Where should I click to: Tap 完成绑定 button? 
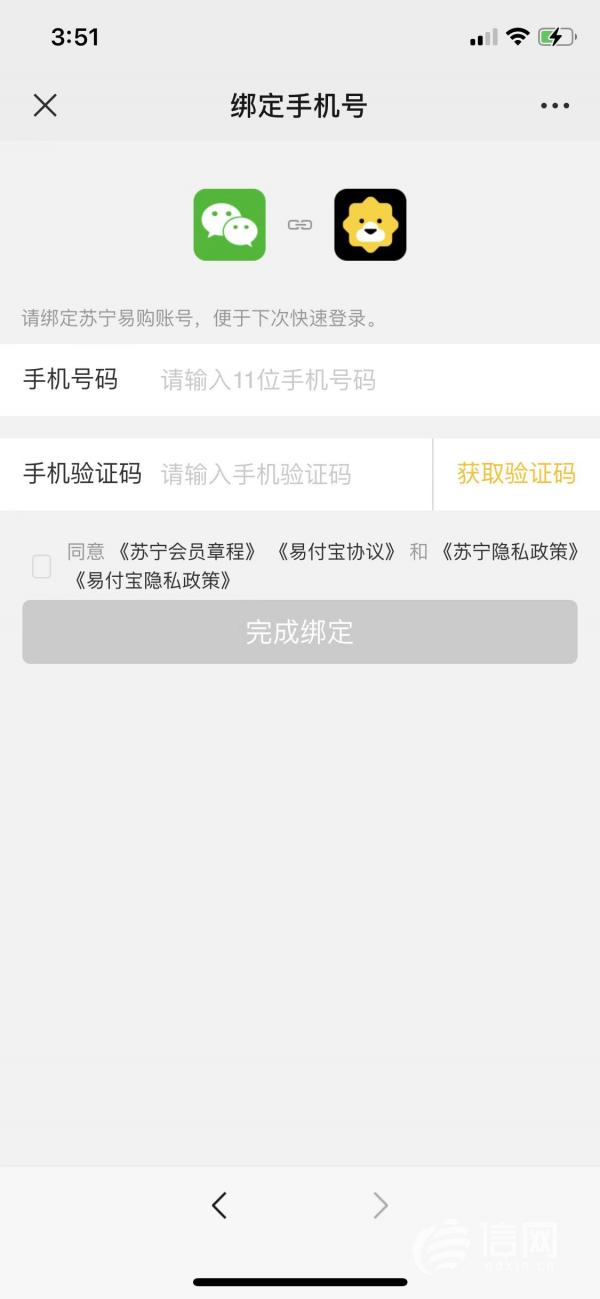click(x=300, y=632)
